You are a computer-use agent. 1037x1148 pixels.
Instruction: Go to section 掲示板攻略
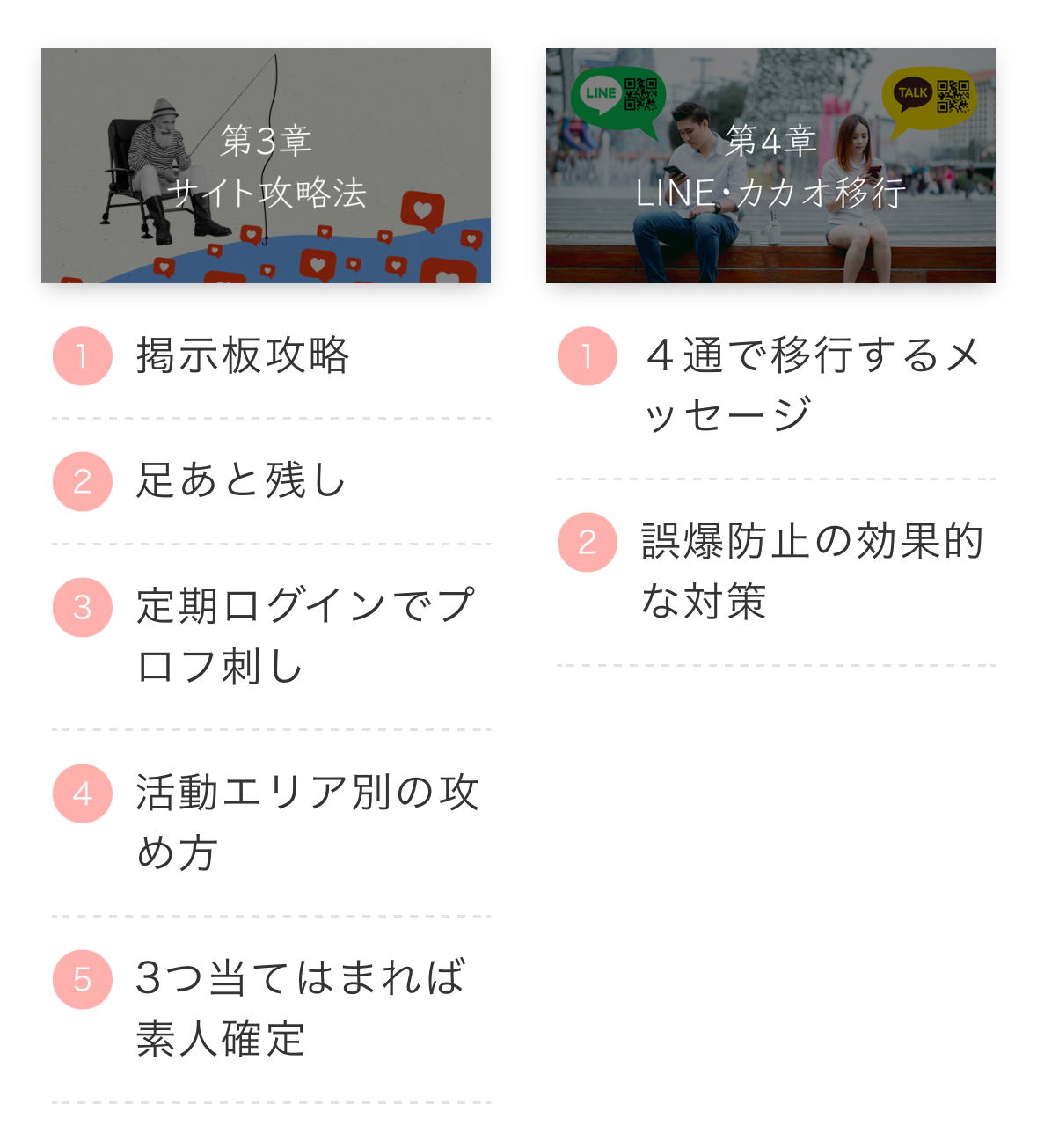(243, 356)
